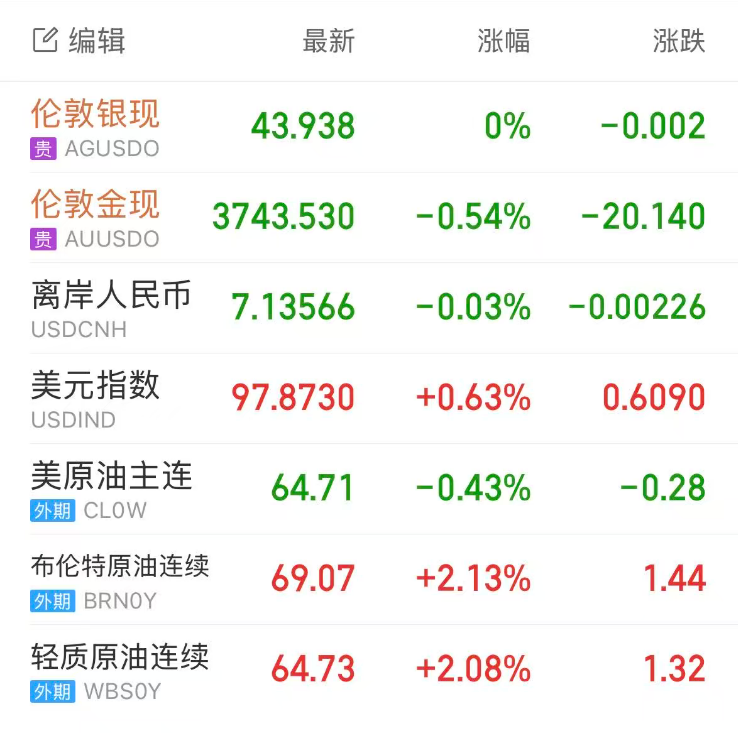View 轻质原油连续 WBS0Y quote

(x=120, y=669)
